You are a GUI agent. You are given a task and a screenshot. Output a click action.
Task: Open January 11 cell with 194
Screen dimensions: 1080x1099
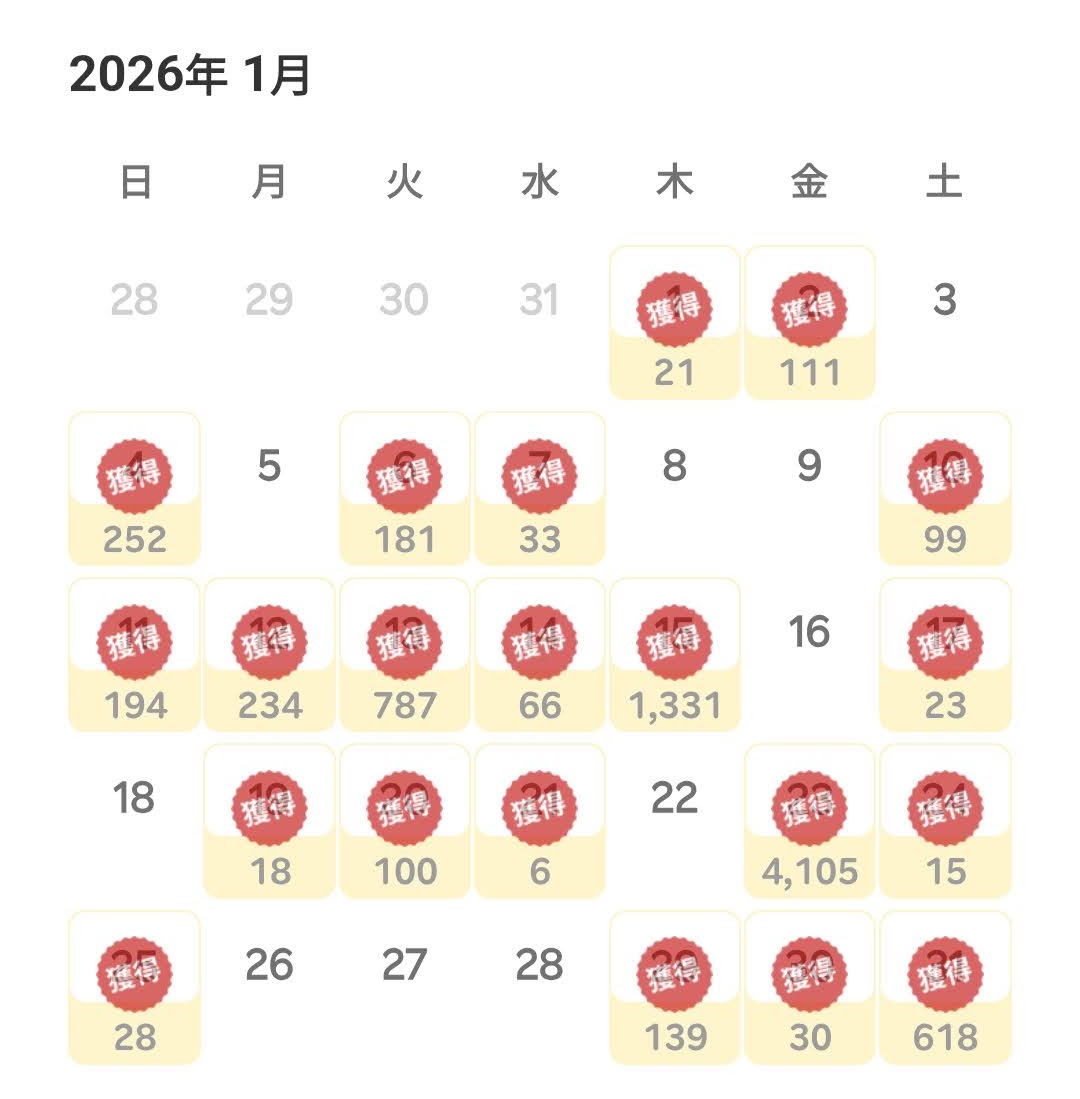tap(135, 654)
